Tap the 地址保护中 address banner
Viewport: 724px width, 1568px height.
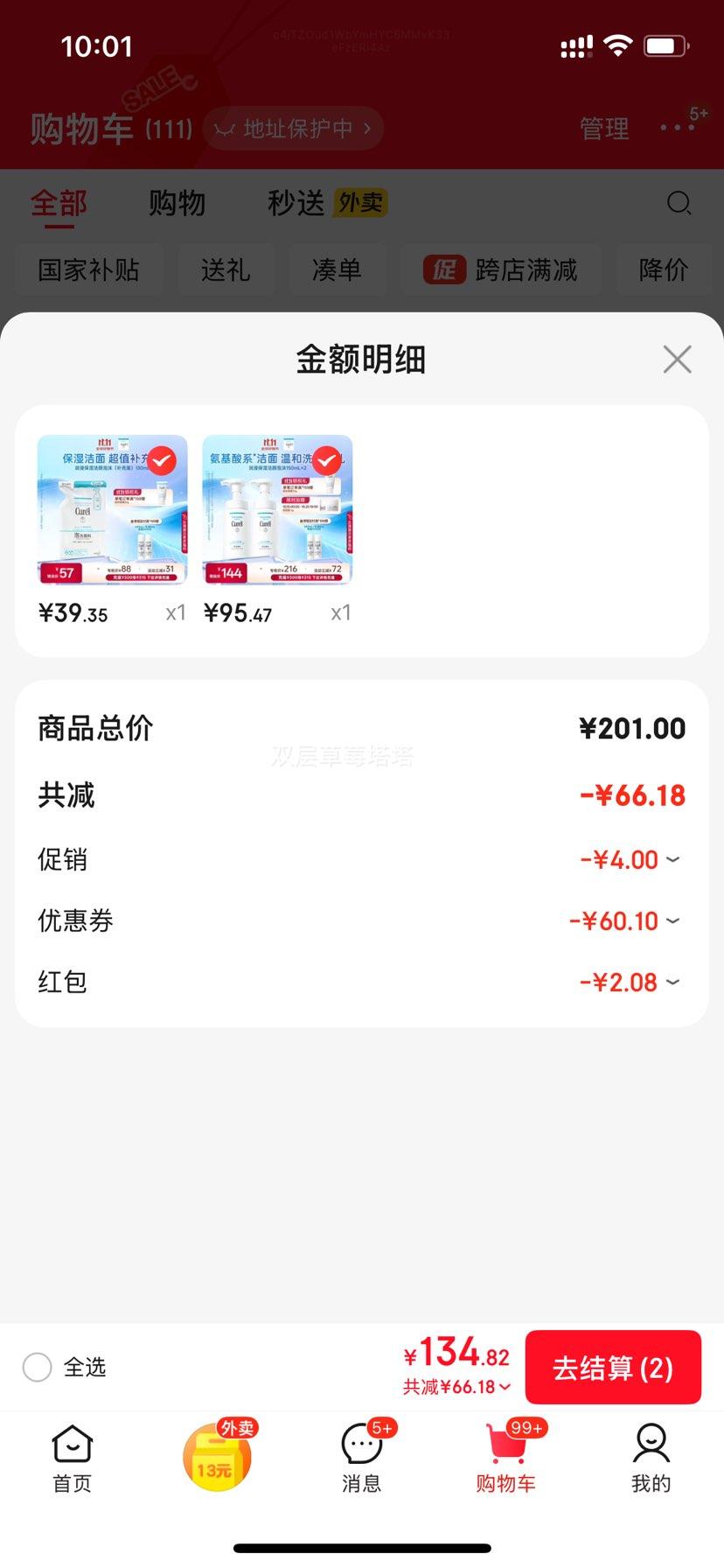292,128
